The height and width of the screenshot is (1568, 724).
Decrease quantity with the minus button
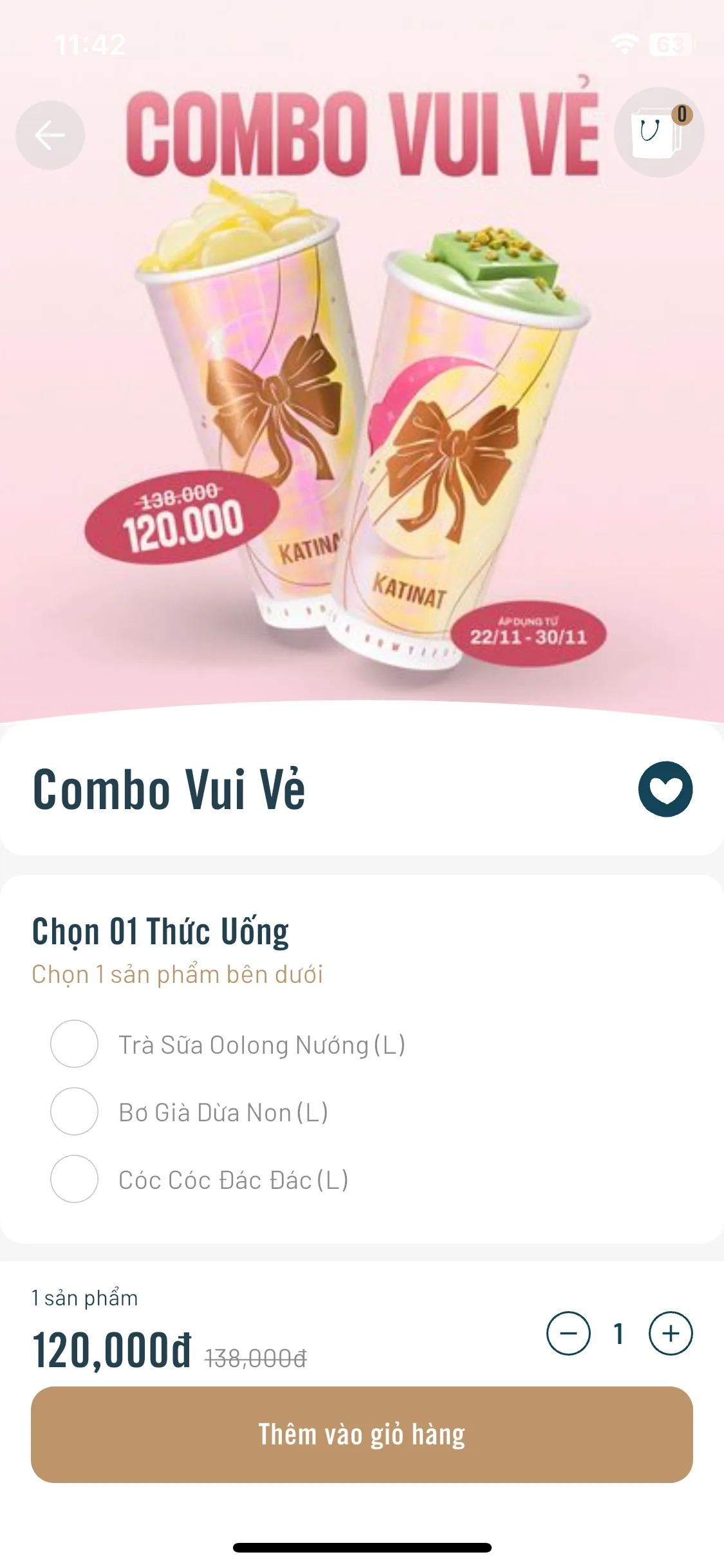point(568,1333)
